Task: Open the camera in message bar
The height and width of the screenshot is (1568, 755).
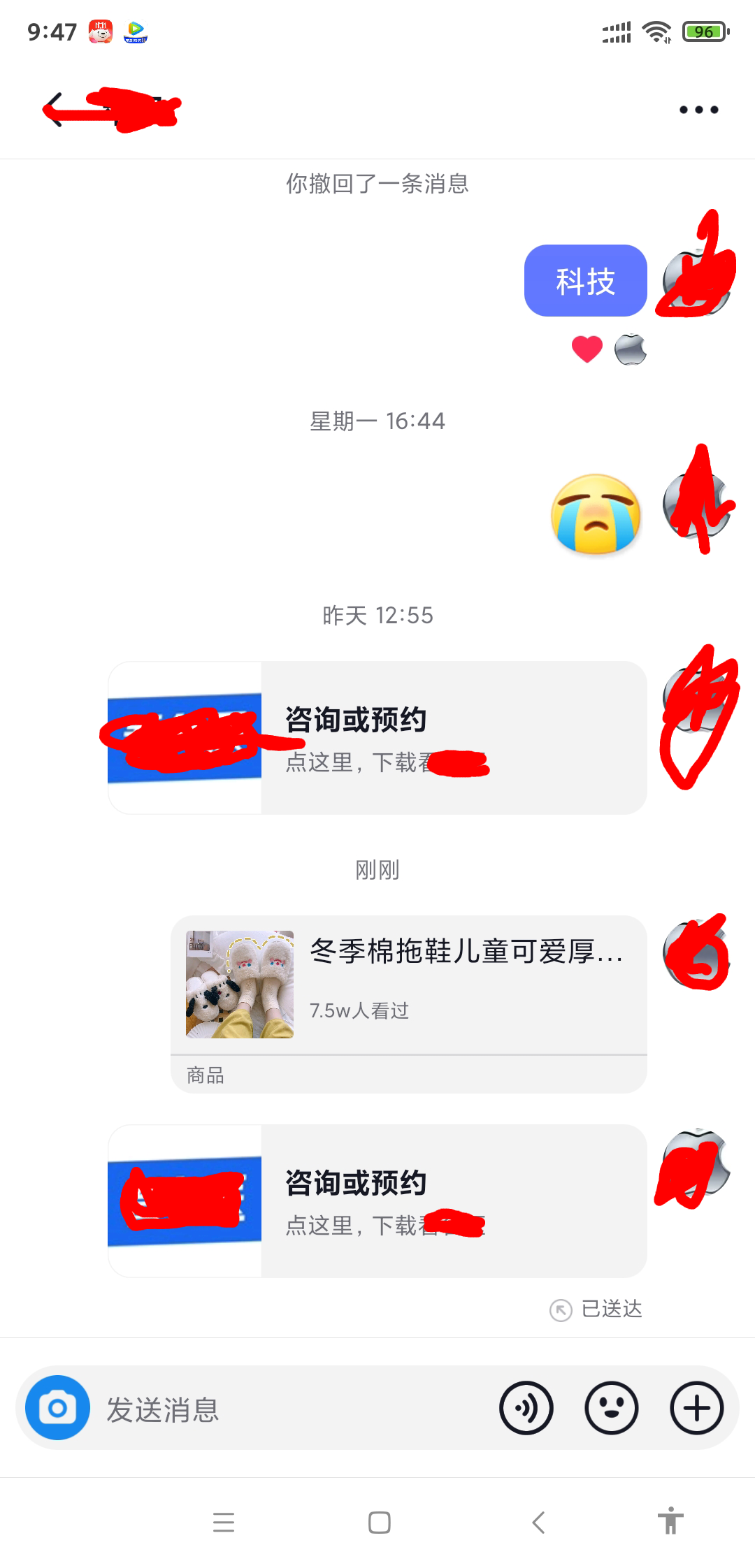Action: coord(57,1407)
